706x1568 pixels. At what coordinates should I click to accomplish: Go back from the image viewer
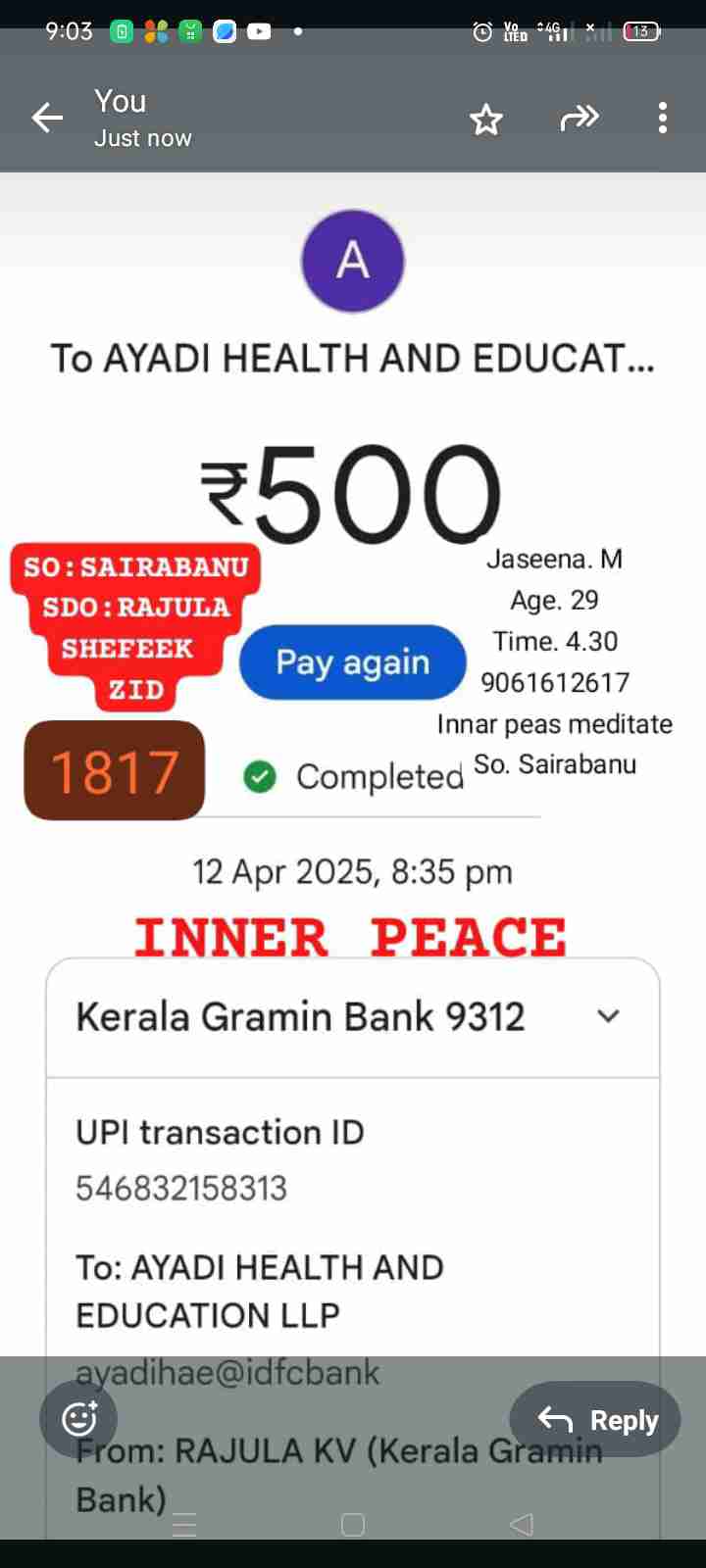[x=47, y=119]
